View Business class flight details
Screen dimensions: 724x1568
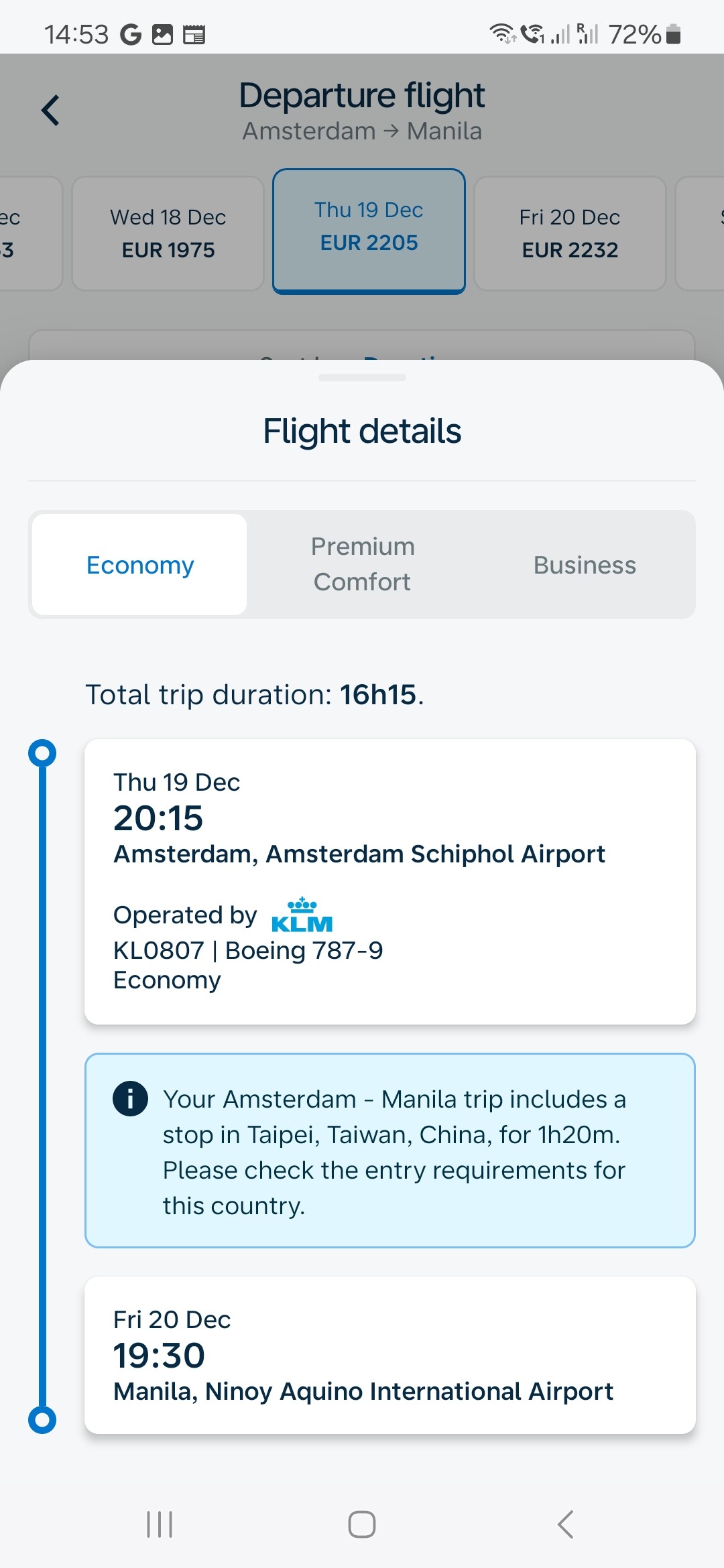pyautogui.click(x=585, y=565)
